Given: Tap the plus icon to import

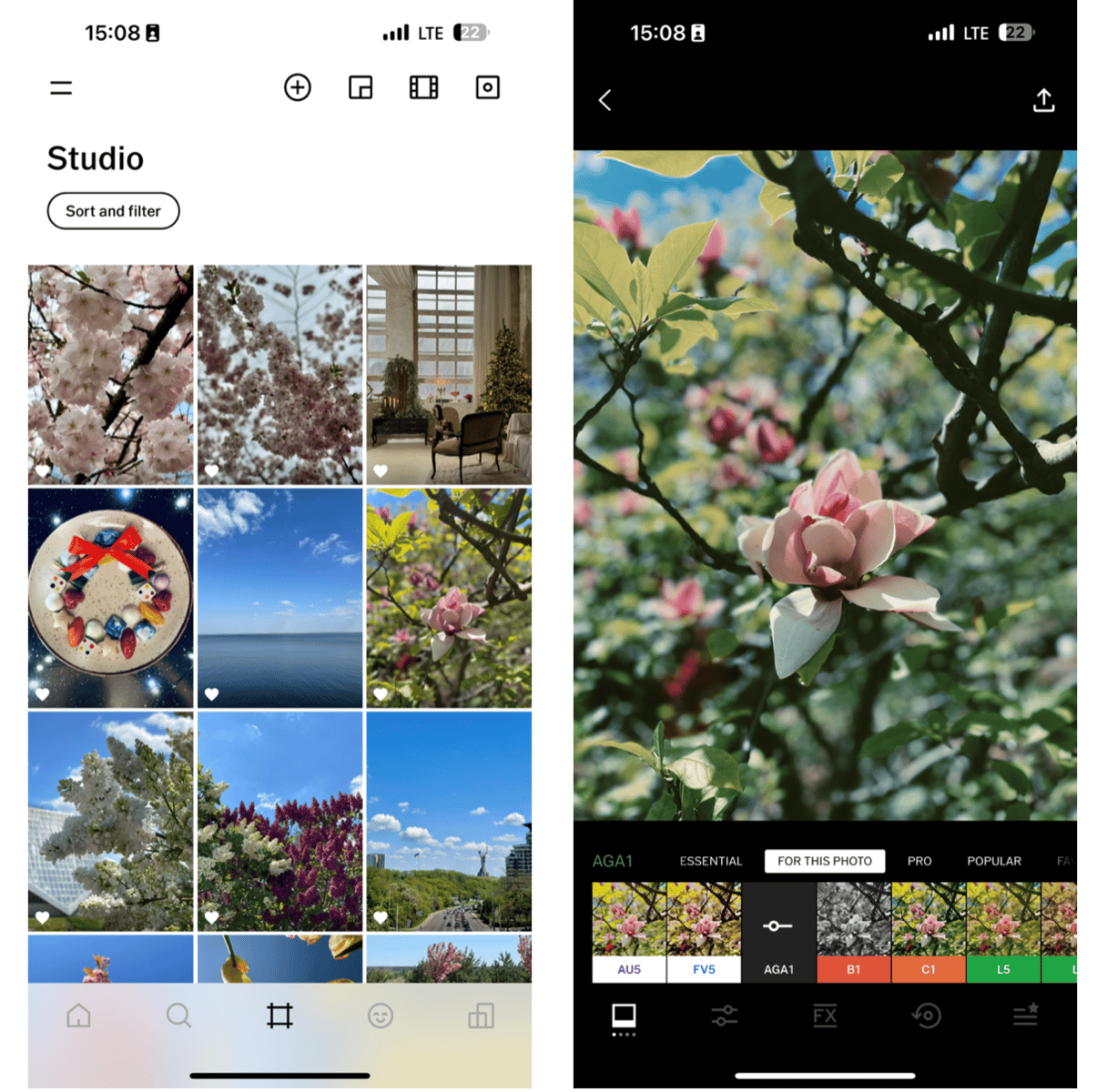Looking at the screenshot, I should tap(298, 88).
